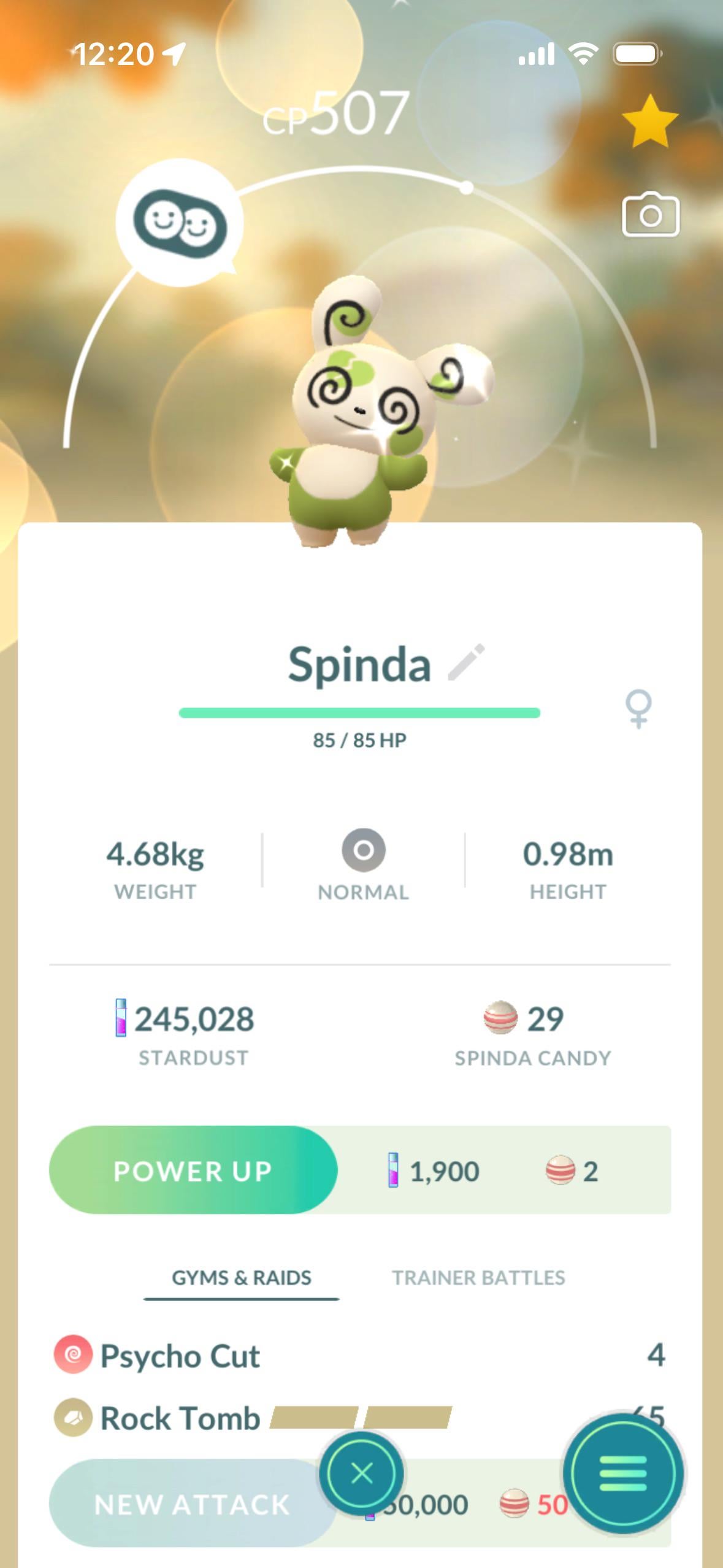Open the green hamburger options menu
Image resolution: width=723 pixels, height=1568 pixels.
pos(623,1473)
